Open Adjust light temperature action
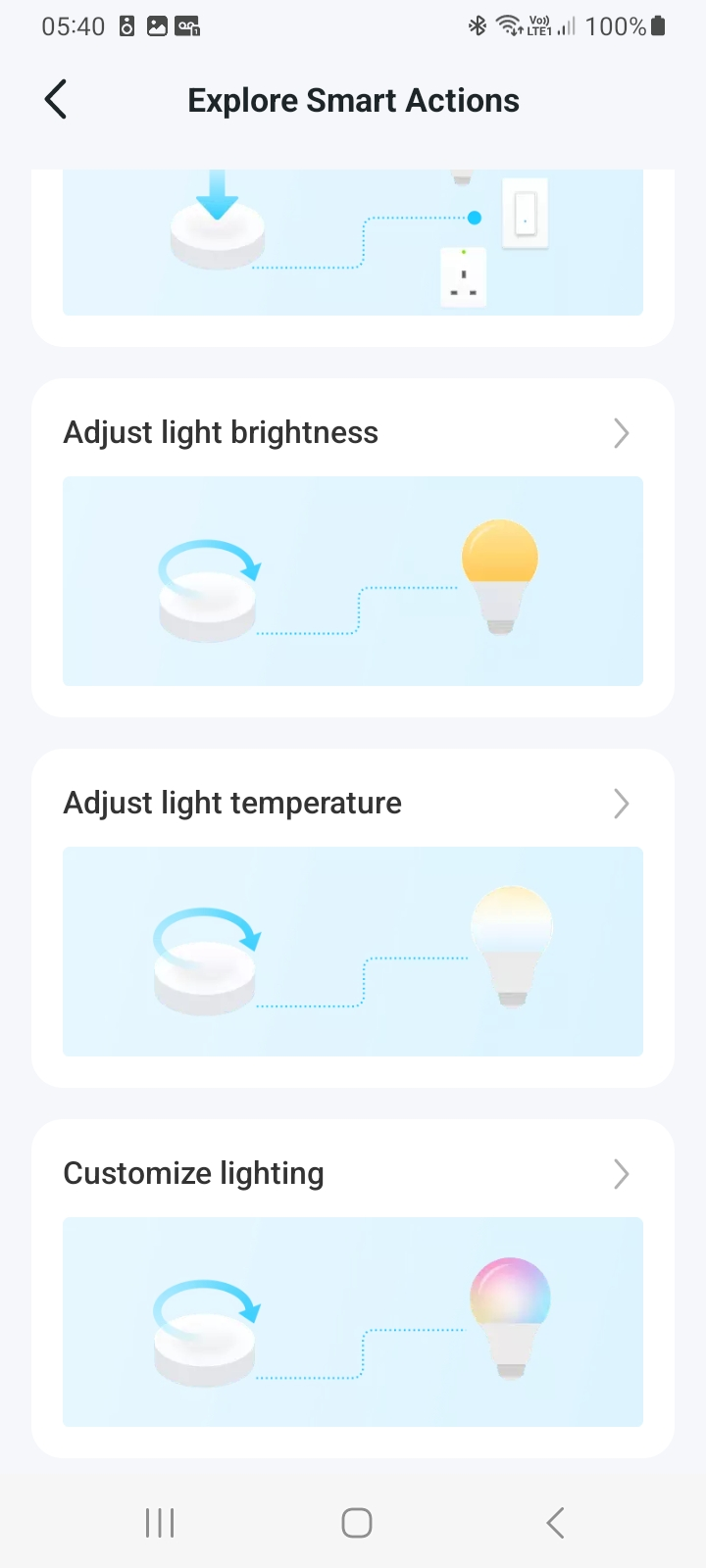706x1568 pixels. tap(352, 804)
